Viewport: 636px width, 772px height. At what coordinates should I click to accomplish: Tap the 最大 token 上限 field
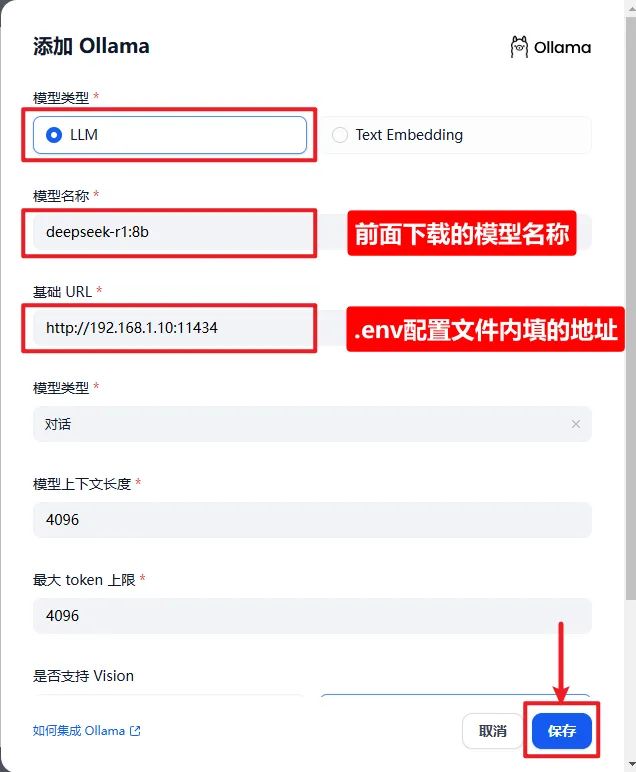[312, 616]
